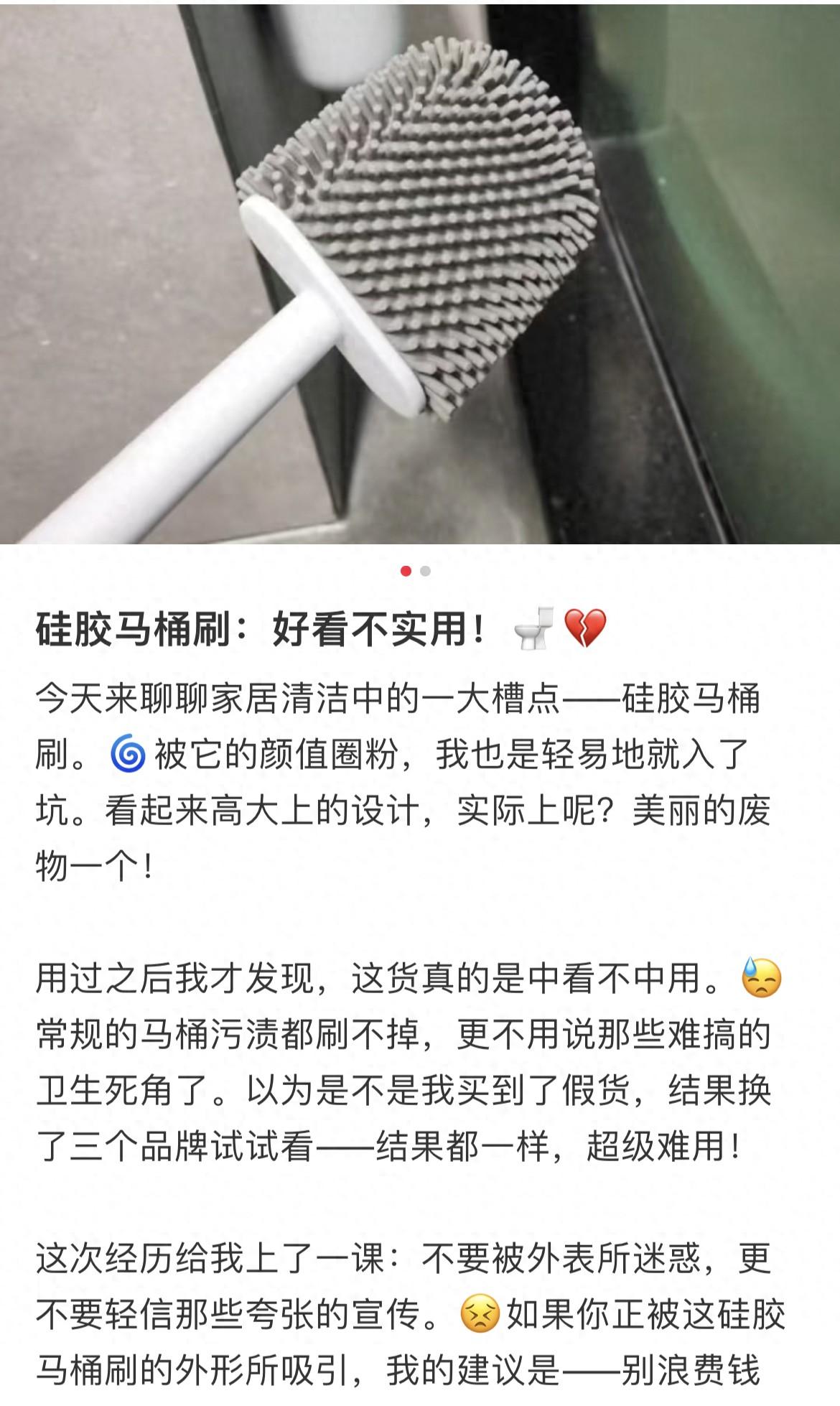The width and height of the screenshot is (840, 1406).
Task: Tap the second image page indicator dot
Action: pyautogui.click(x=426, y=572)
